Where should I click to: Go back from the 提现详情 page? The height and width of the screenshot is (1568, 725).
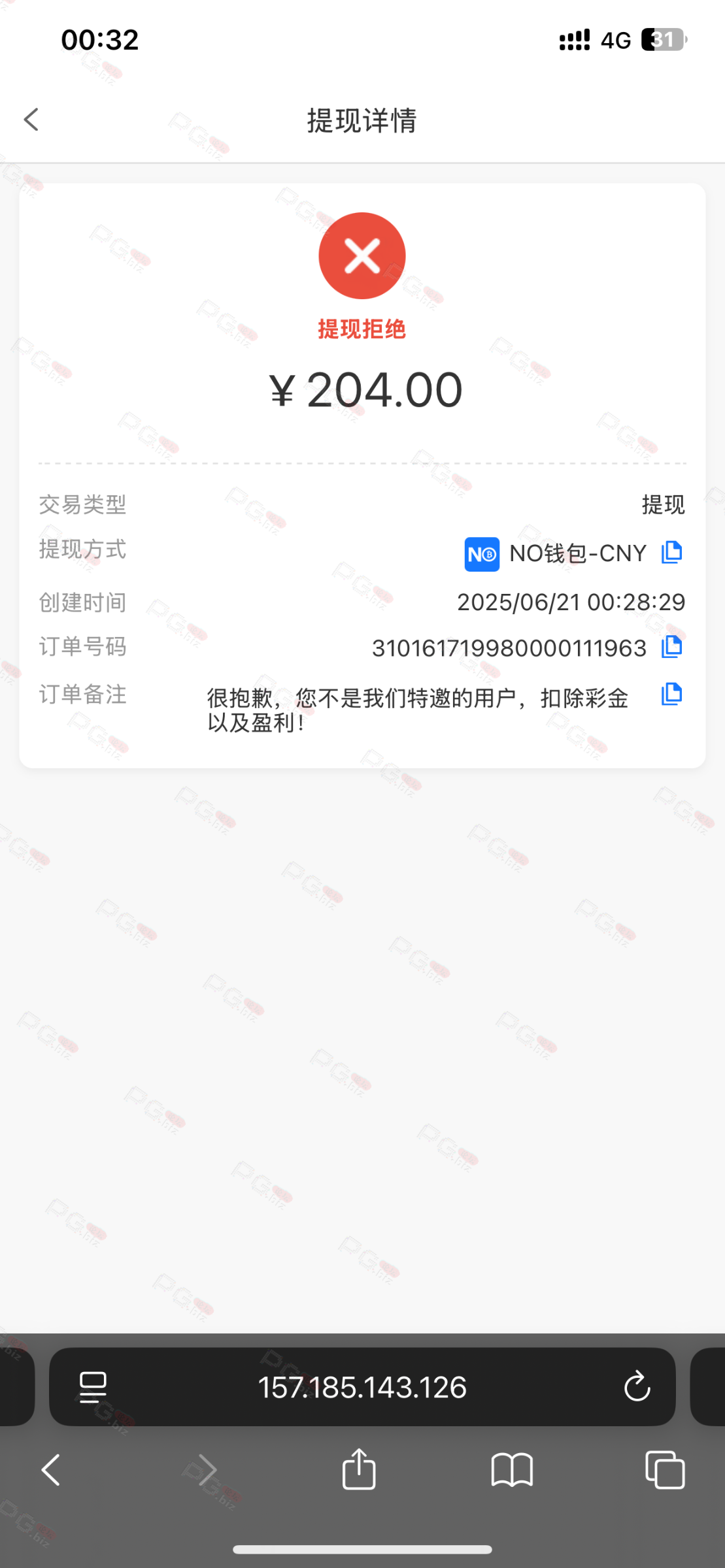(31, 120)
